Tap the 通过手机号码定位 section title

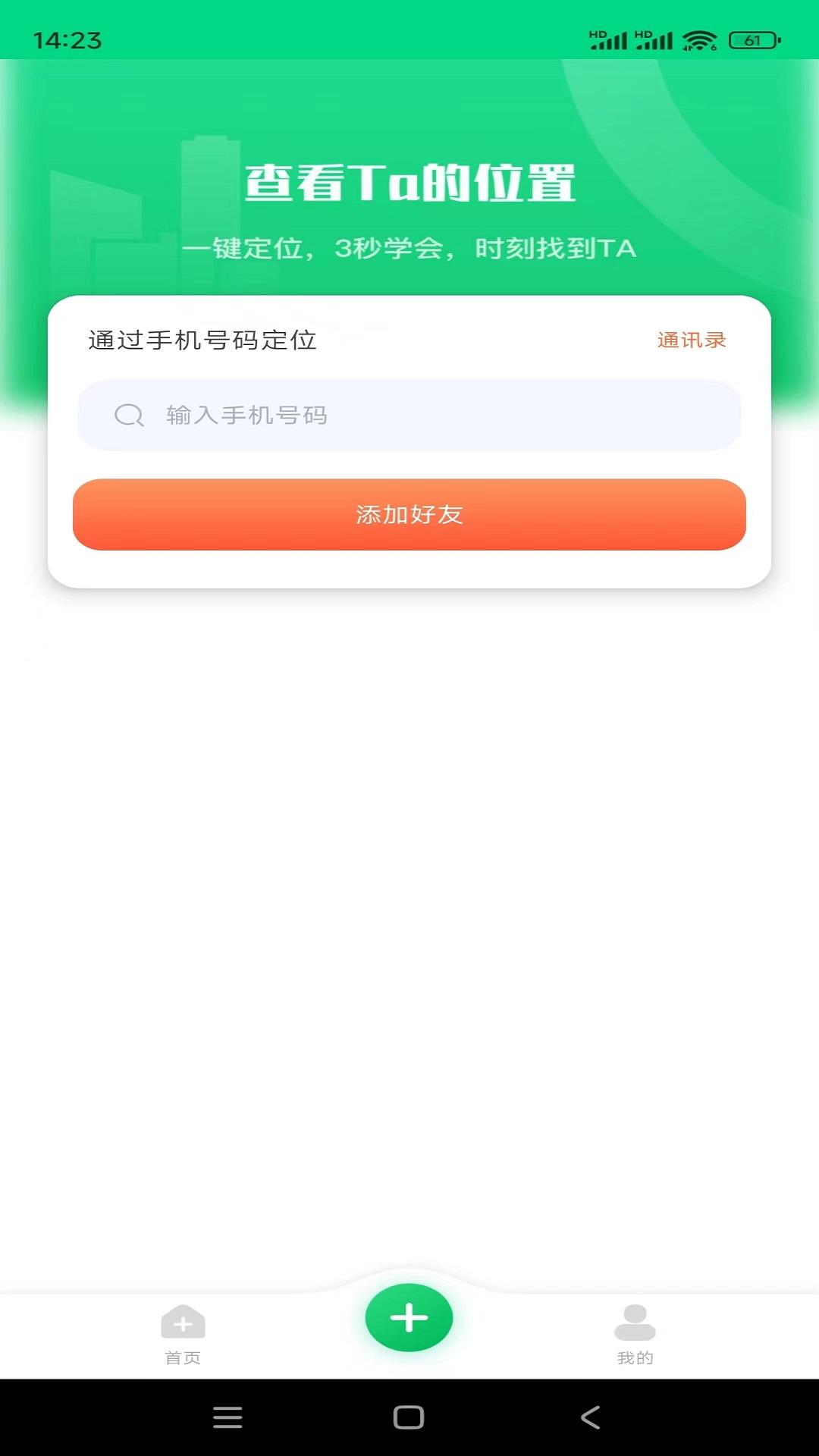202,340
